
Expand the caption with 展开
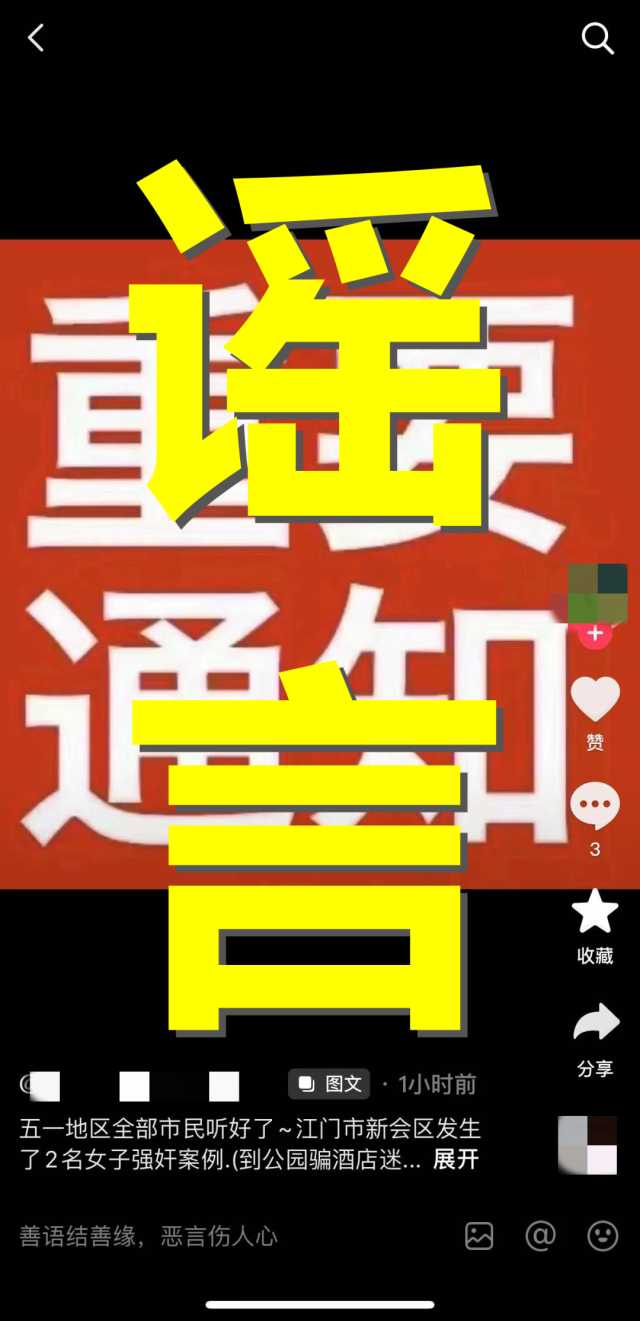coord(456,1160)
